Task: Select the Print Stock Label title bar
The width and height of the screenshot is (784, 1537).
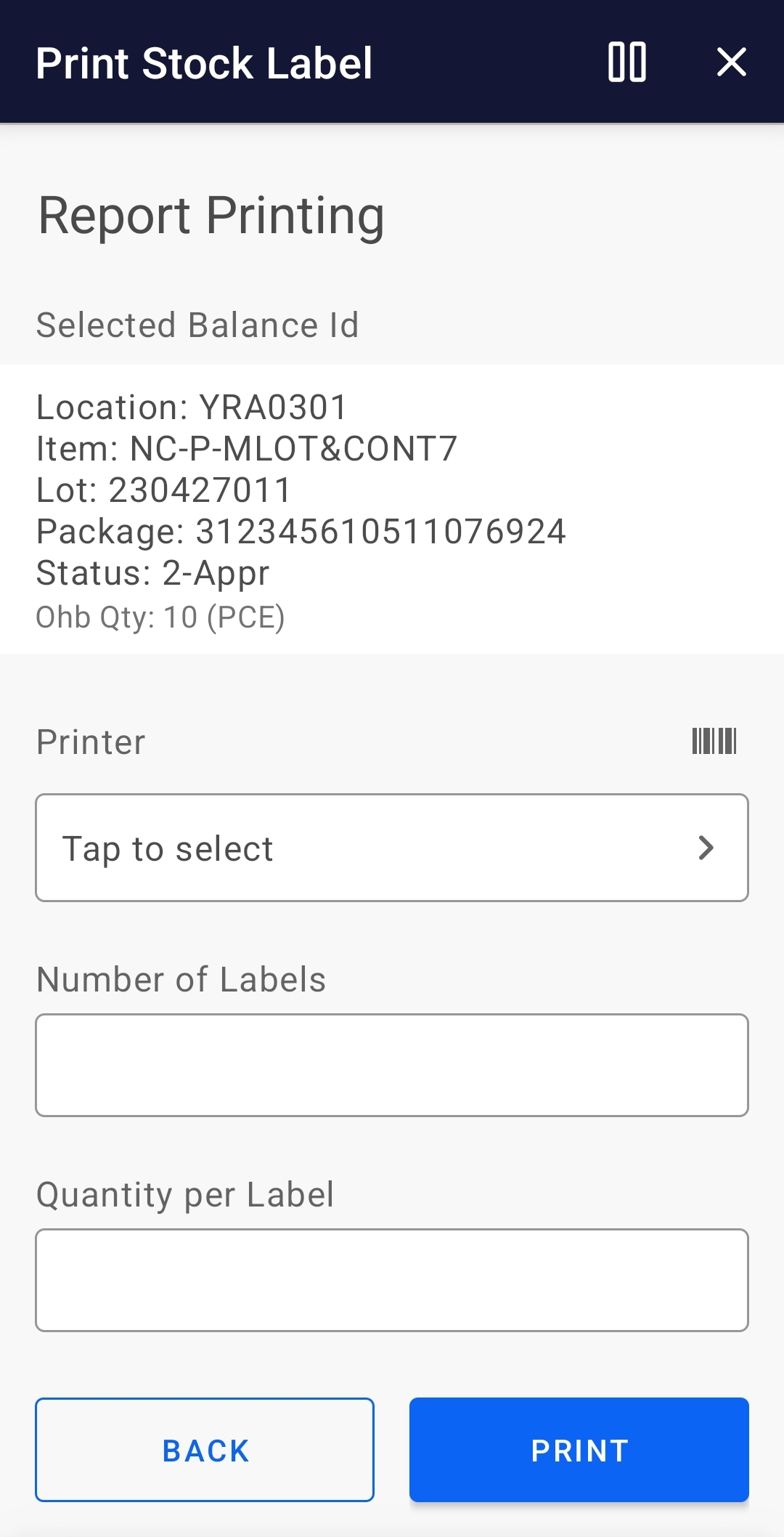Action: click(204, 63)
